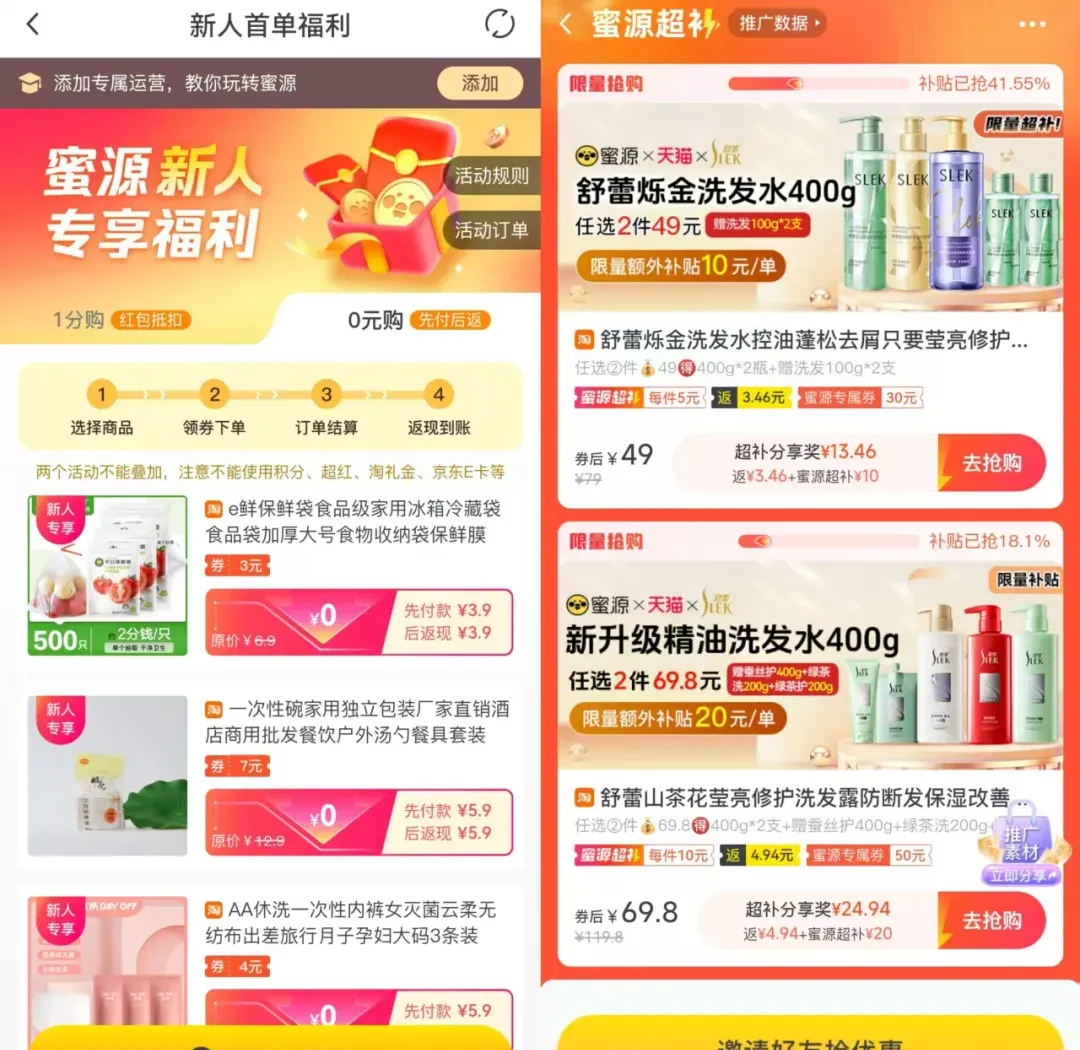This screenshot has width=1080, height=1050.
Task: Open 活动规则
Action: [491, 176]
